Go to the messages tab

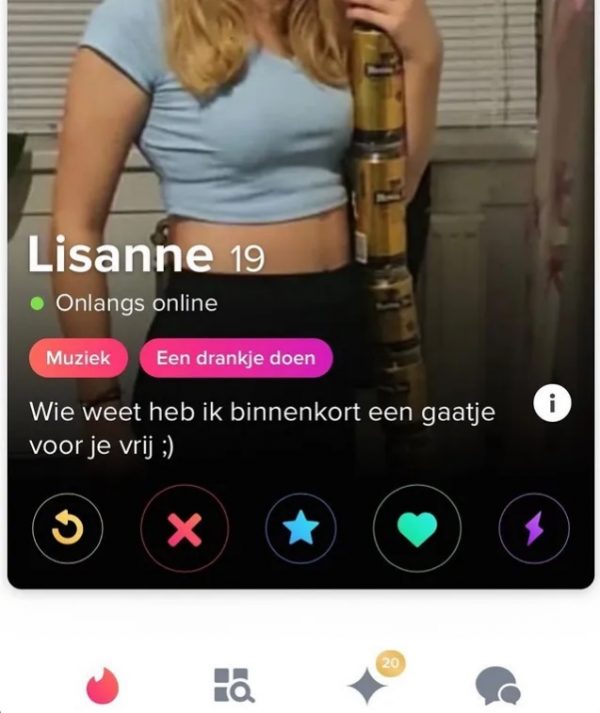[497, 685]
